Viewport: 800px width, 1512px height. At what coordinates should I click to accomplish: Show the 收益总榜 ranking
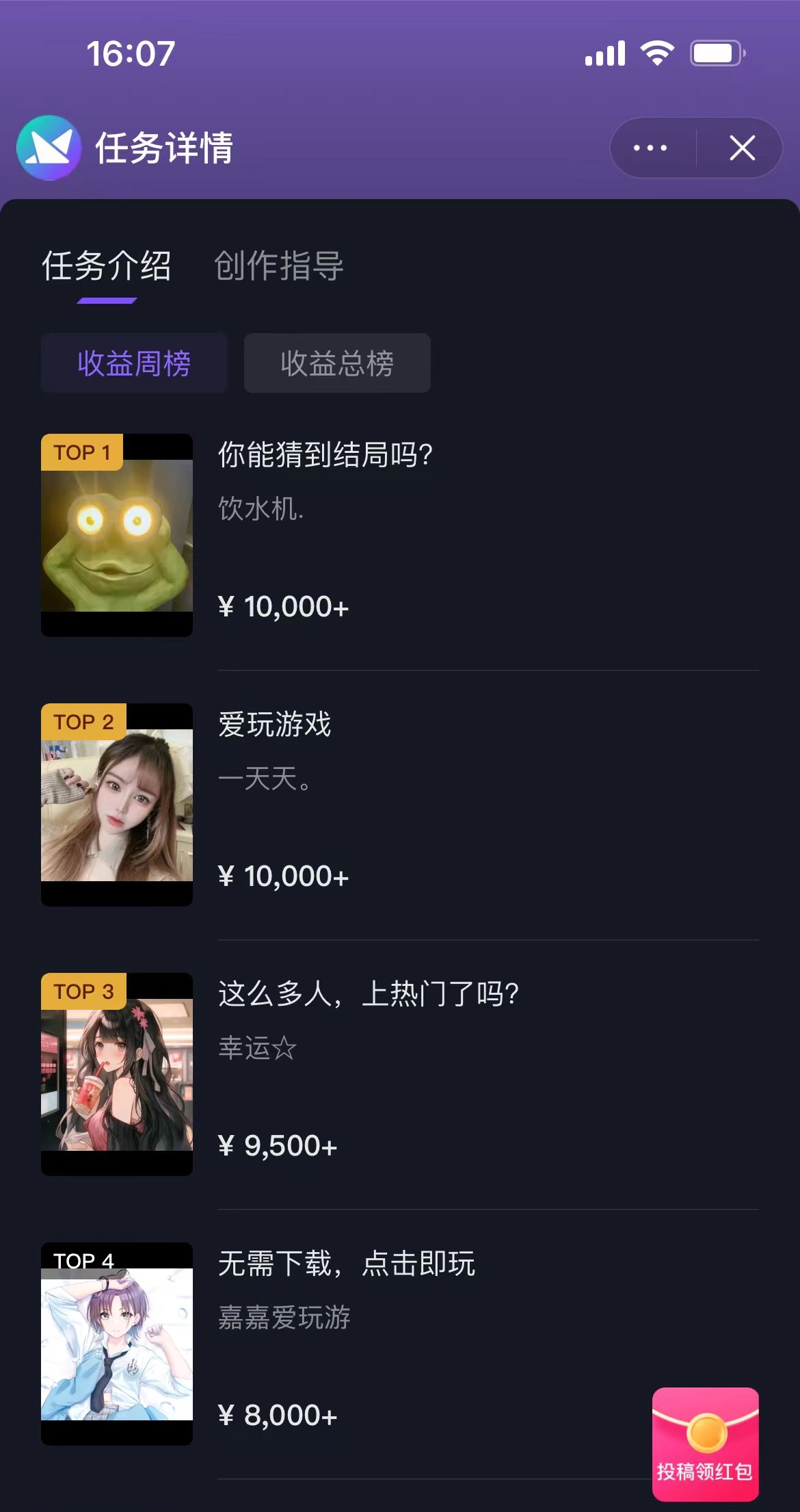point(337,363)
